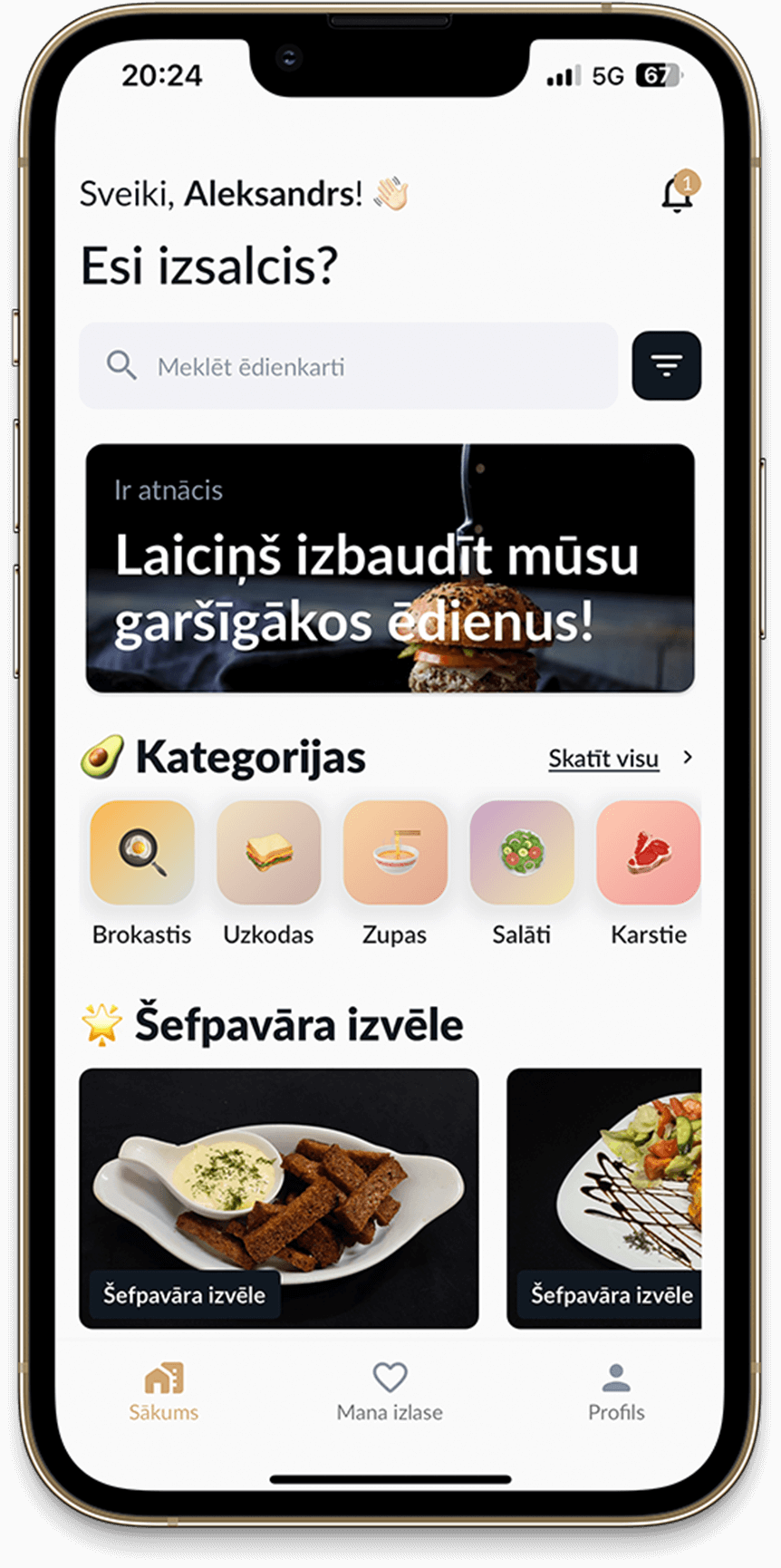The width and height of the screenshot is (781, 1568).
Task: Open the Laiciņš izbaudīt promo banner
Action: coord(390,568)
